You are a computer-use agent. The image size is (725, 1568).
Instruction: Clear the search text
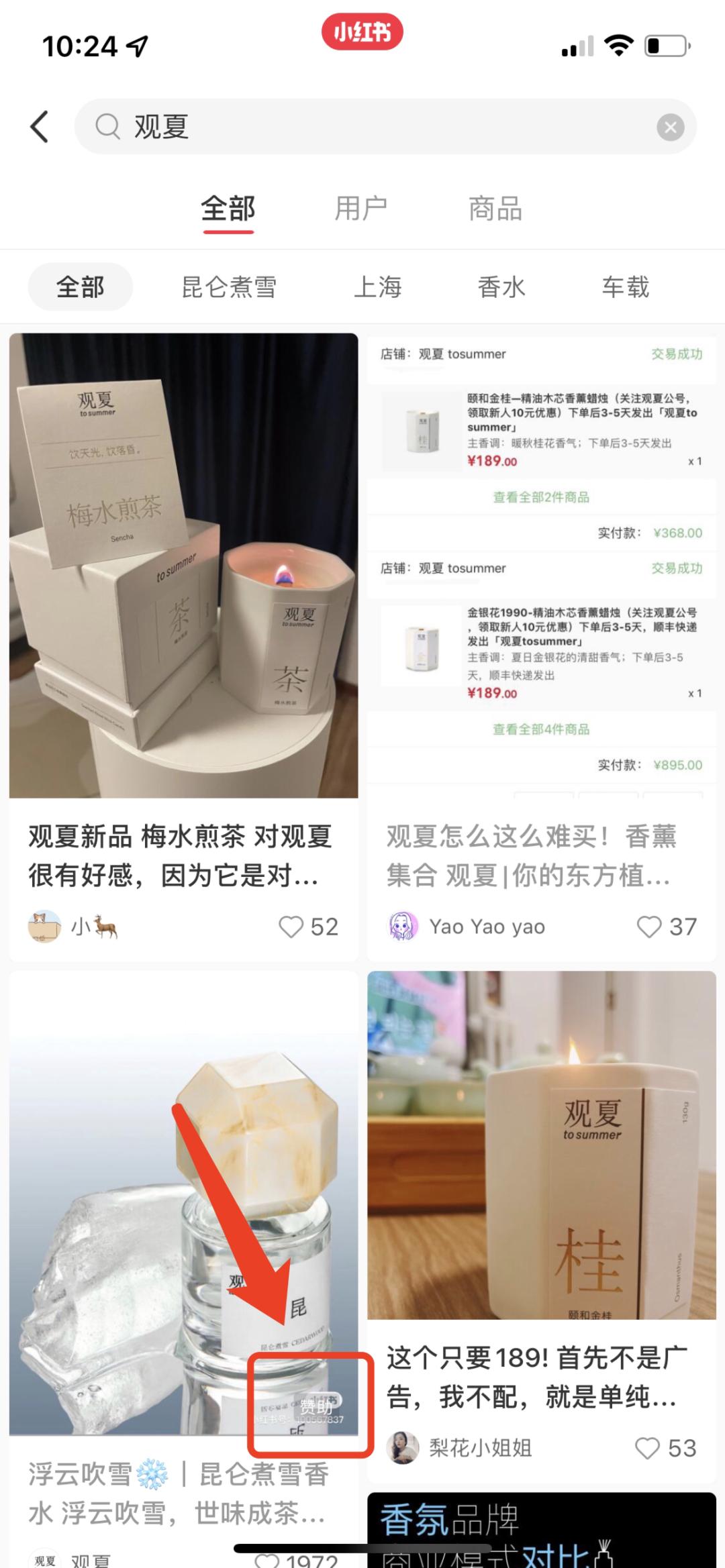tap(670, 127)
